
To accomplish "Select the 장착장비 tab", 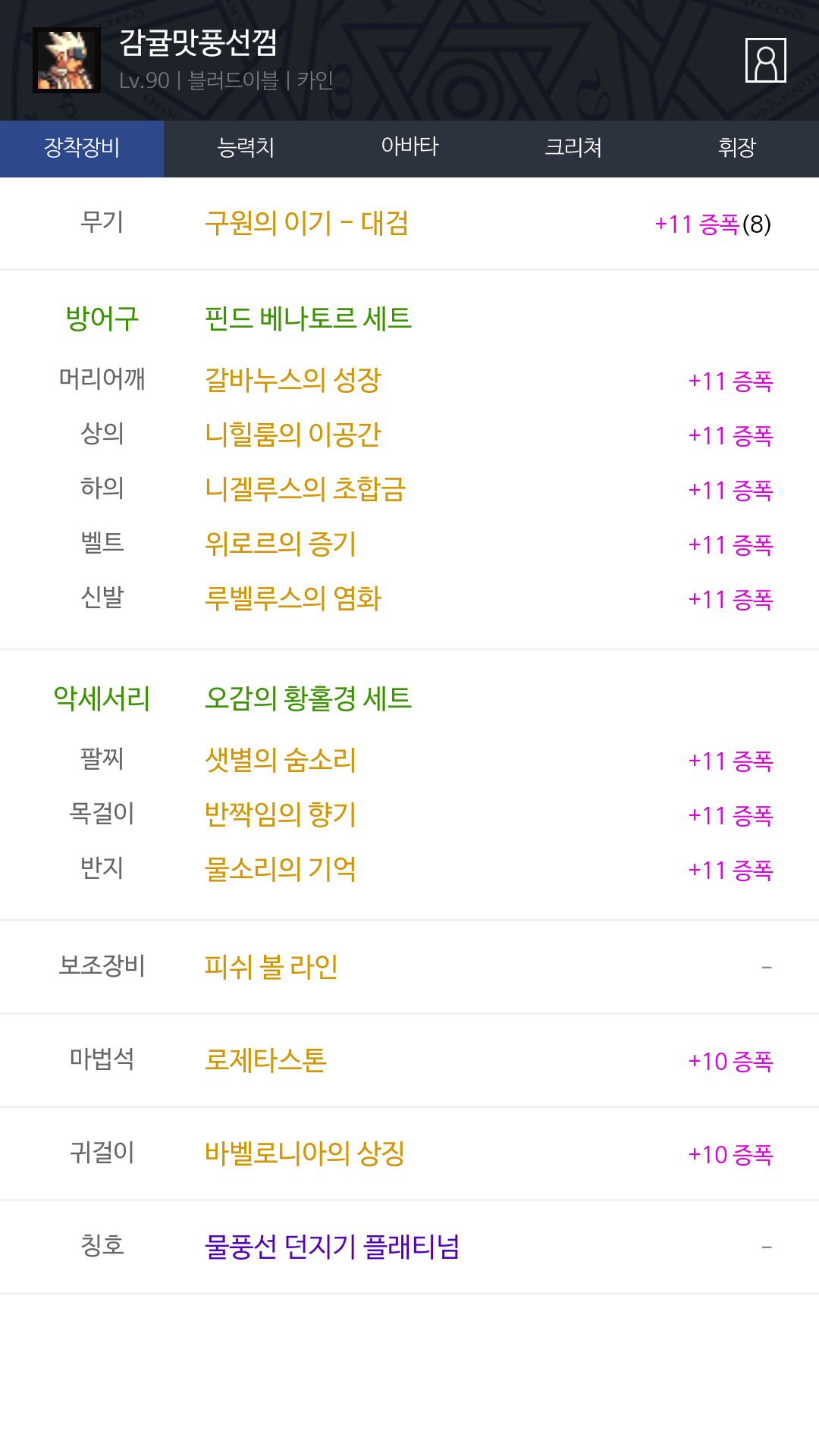I will point(82,148).
